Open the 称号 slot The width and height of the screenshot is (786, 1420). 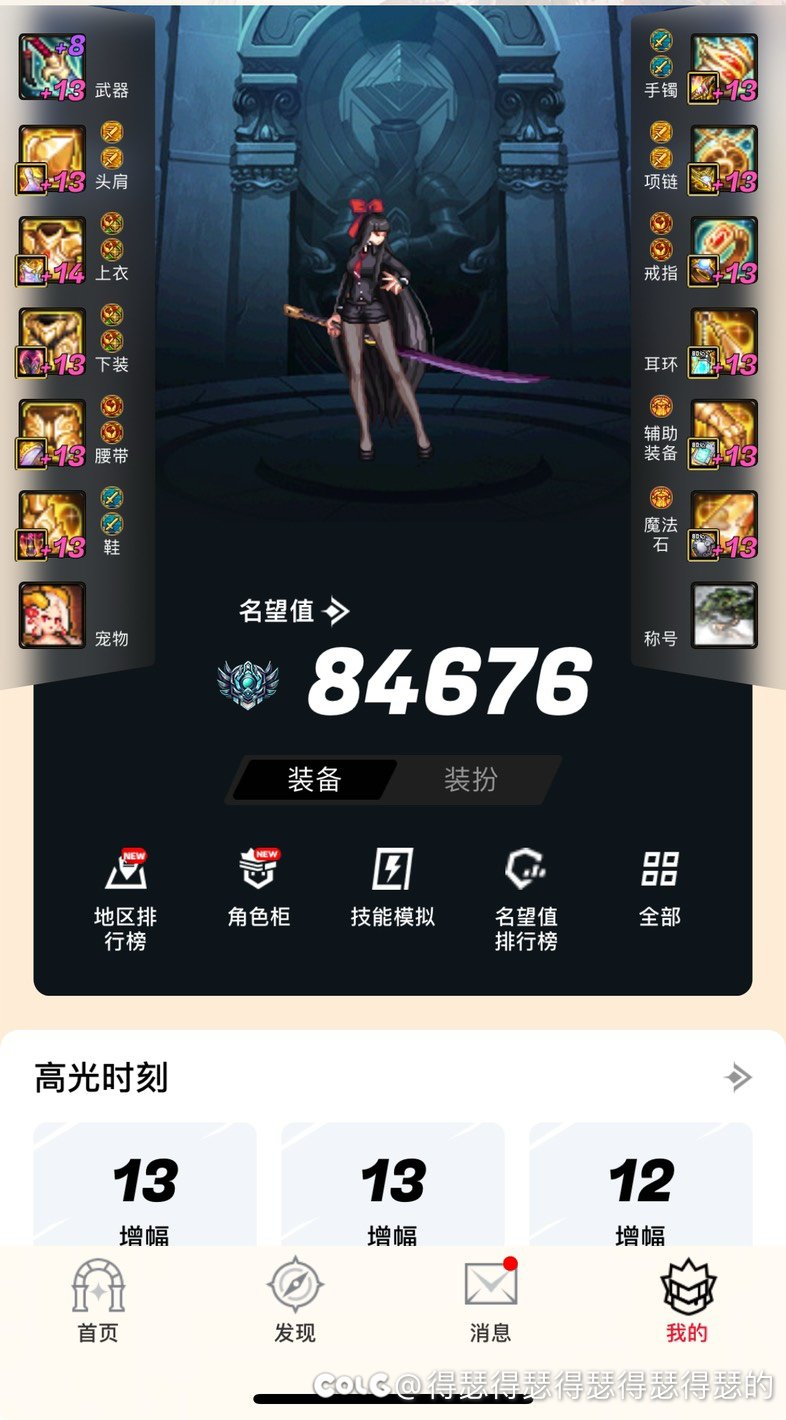tap(724, 616)
